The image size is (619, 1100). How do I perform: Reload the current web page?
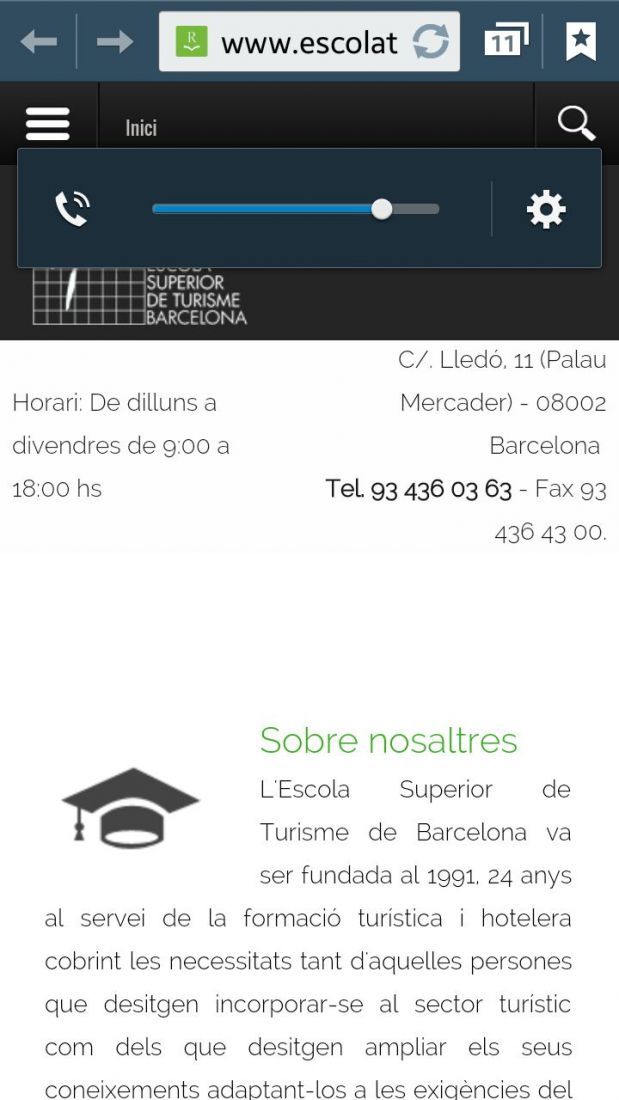point(430,42)
